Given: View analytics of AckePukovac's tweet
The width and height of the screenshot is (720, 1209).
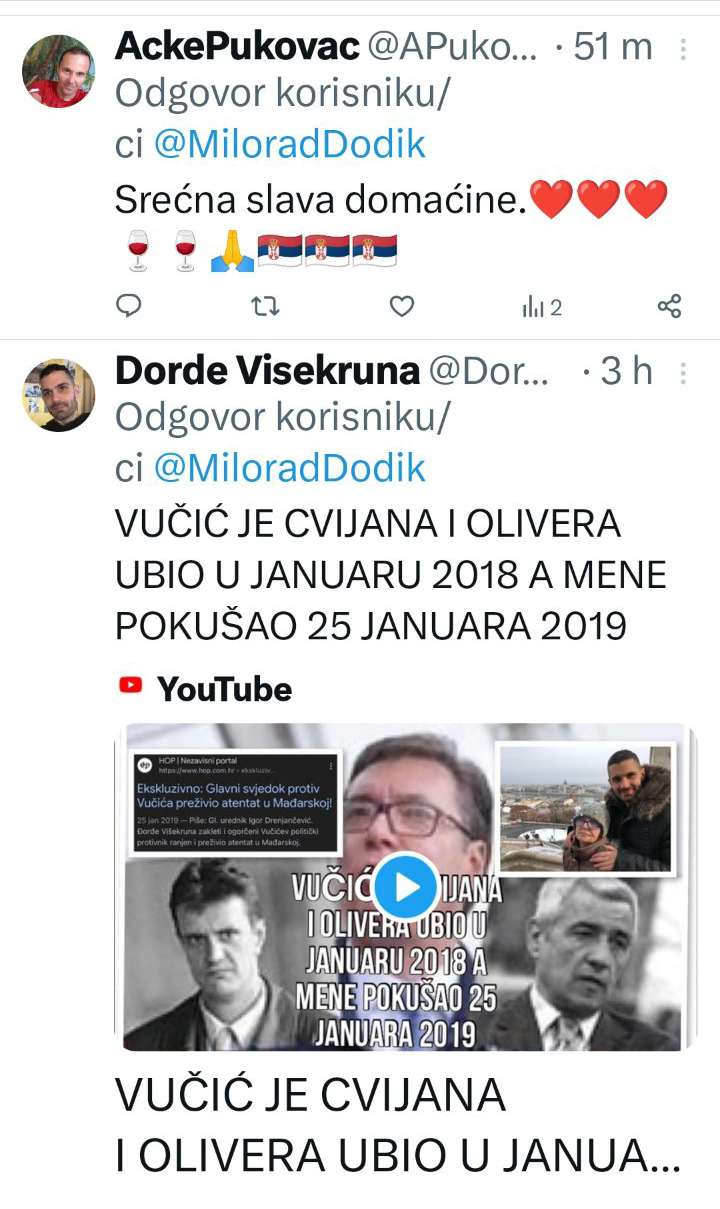Looking at the screenshot, I should pyautogui.click(x=542, y=307).
